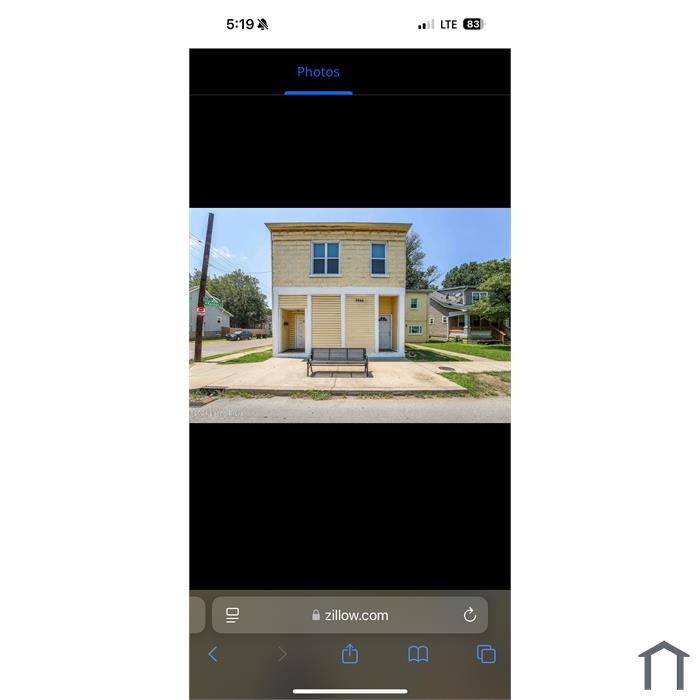Open the page format menu

[x=233, y=615]
